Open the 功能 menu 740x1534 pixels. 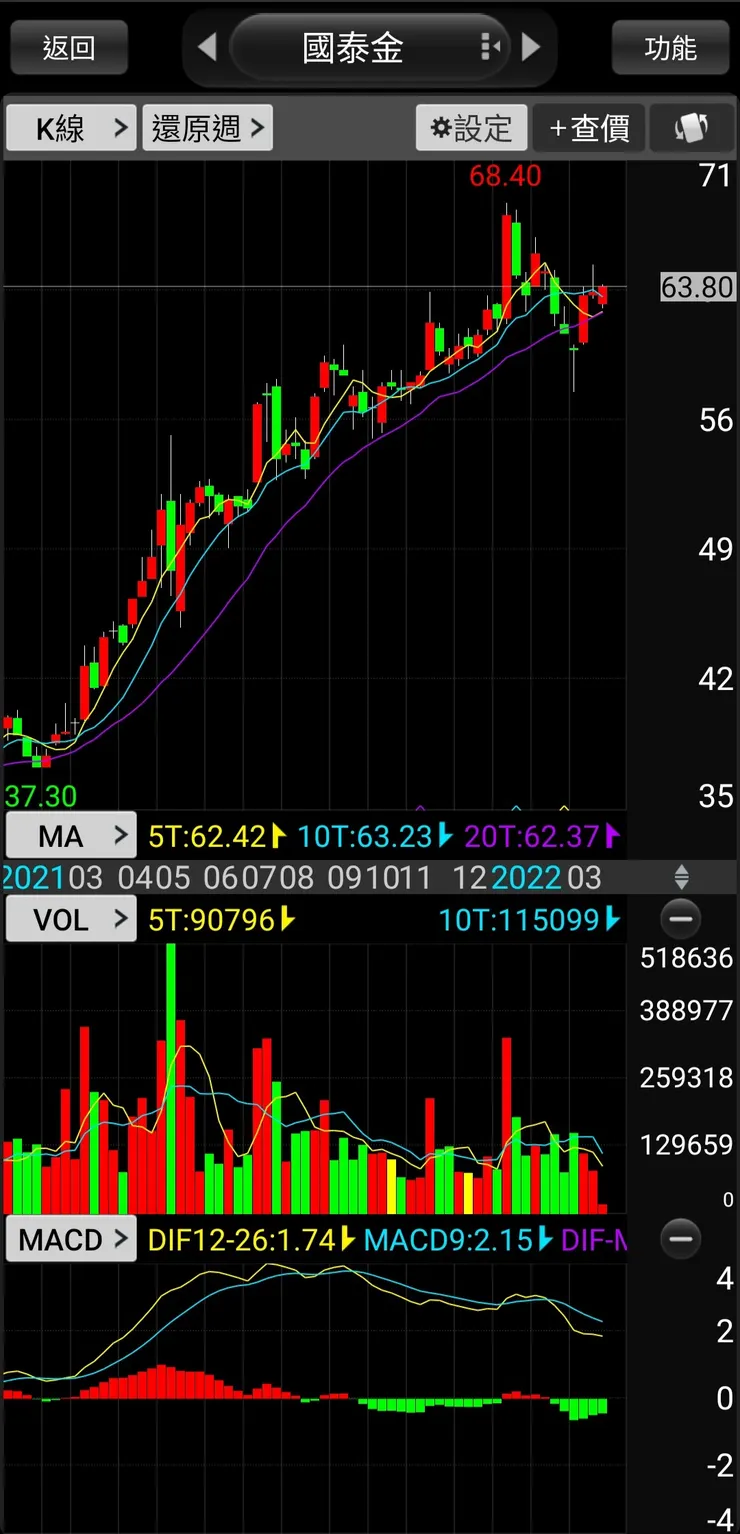[x=670, y=47]
